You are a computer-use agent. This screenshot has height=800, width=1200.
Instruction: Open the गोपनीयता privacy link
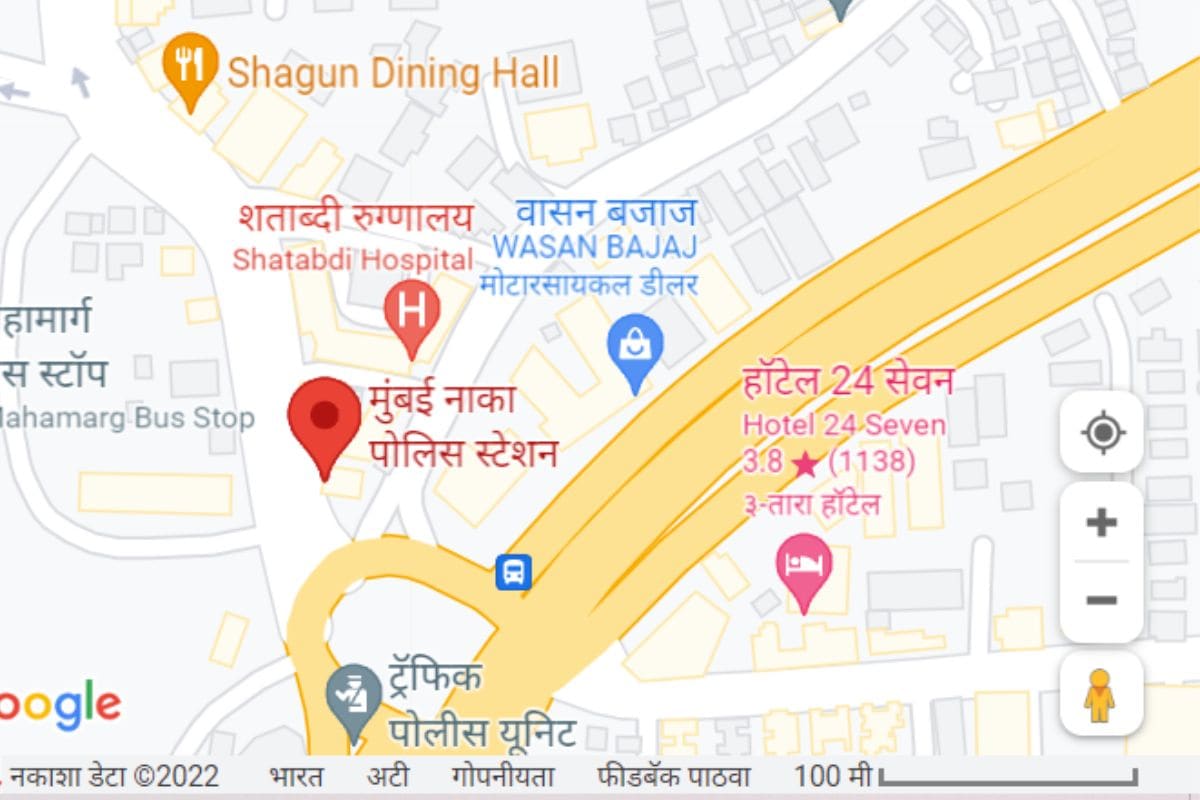502,776
